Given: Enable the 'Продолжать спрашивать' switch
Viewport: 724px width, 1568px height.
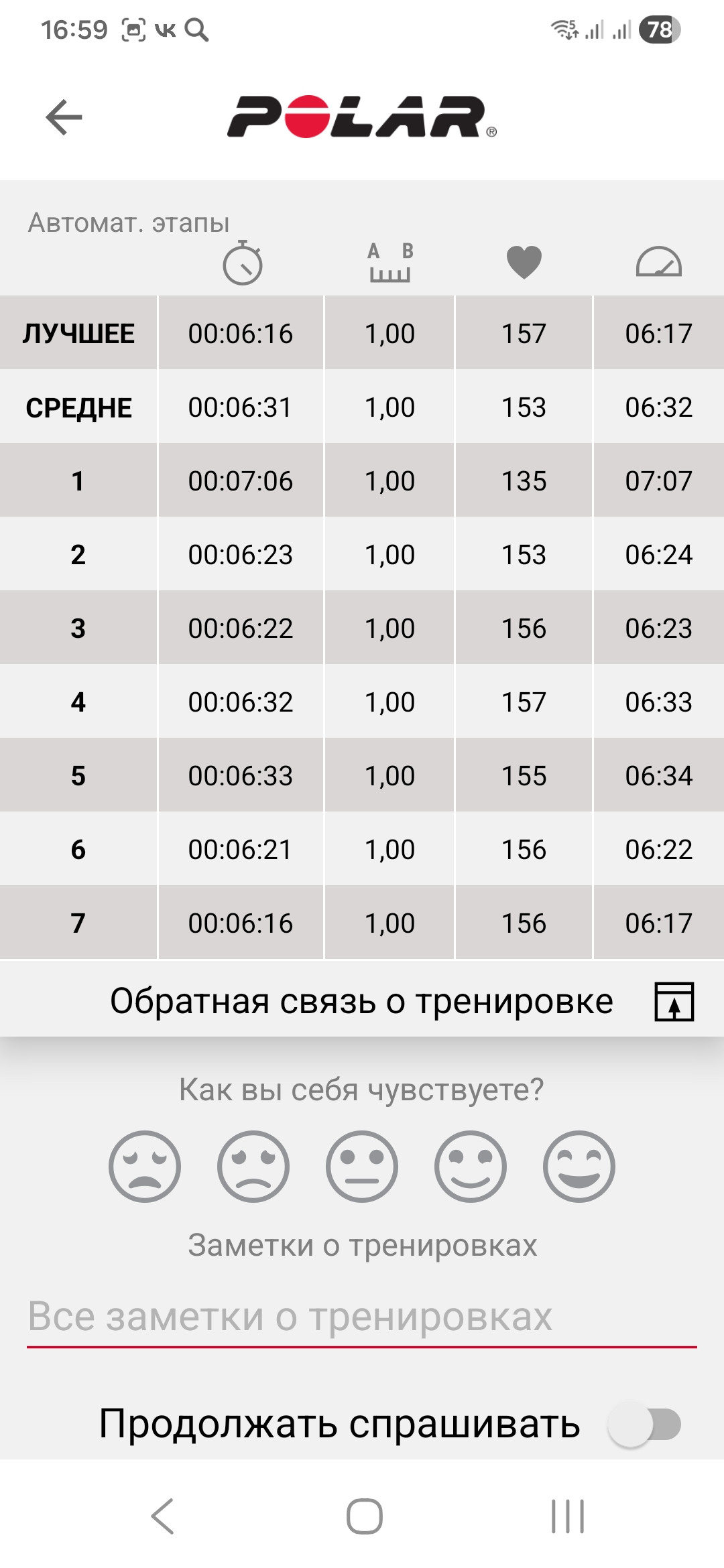Looking at the screenshot, I should tap(644, 1424).
